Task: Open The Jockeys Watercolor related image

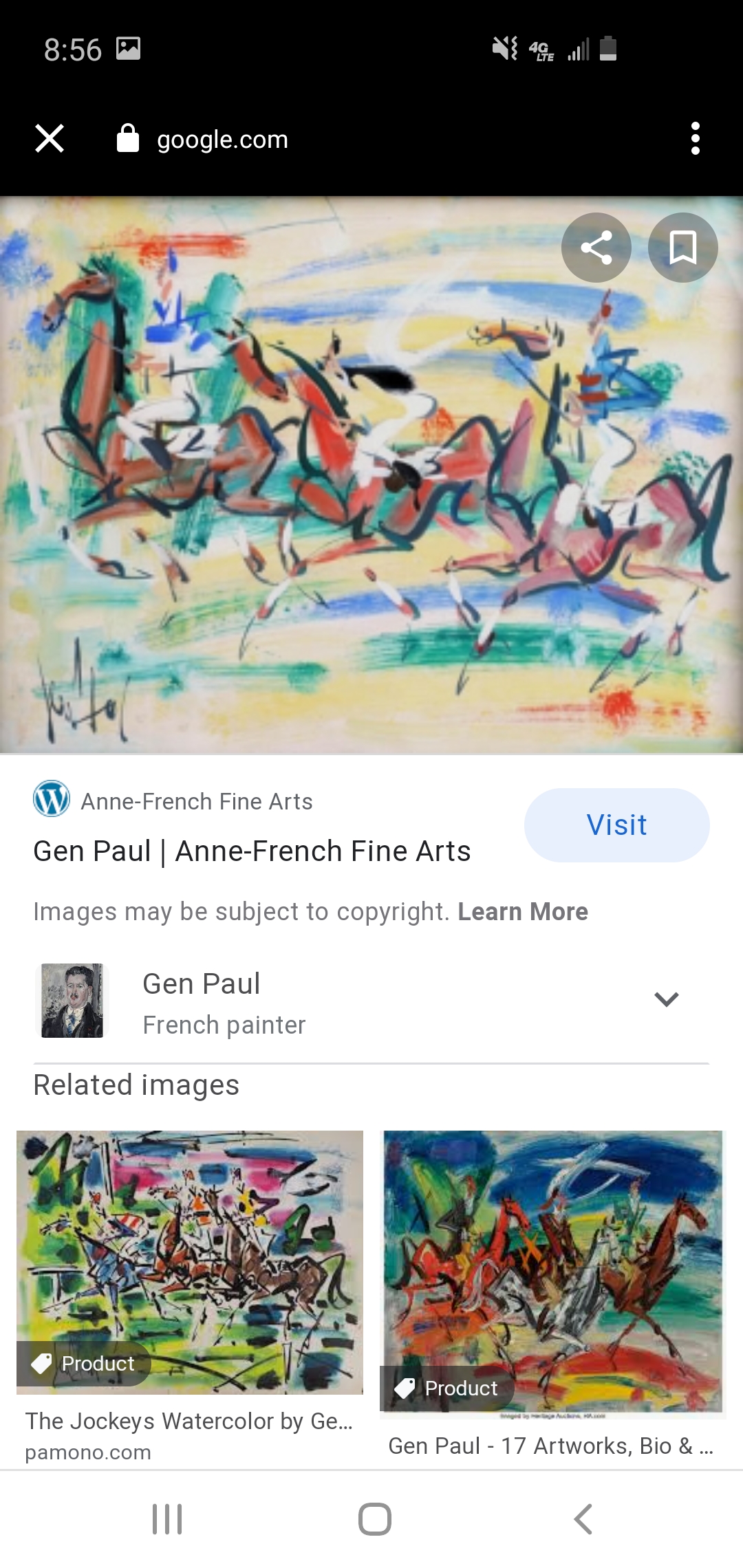Action: 190,1263
